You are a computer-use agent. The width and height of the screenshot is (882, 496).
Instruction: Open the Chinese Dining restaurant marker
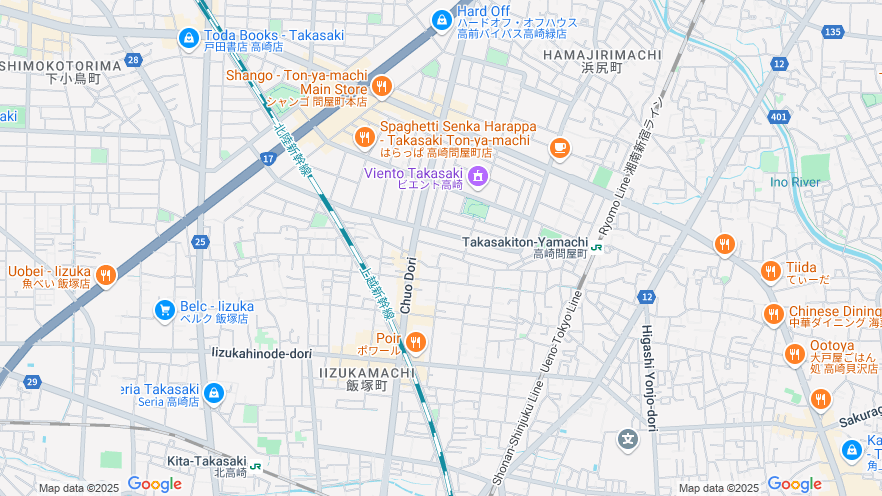(773, 315)
